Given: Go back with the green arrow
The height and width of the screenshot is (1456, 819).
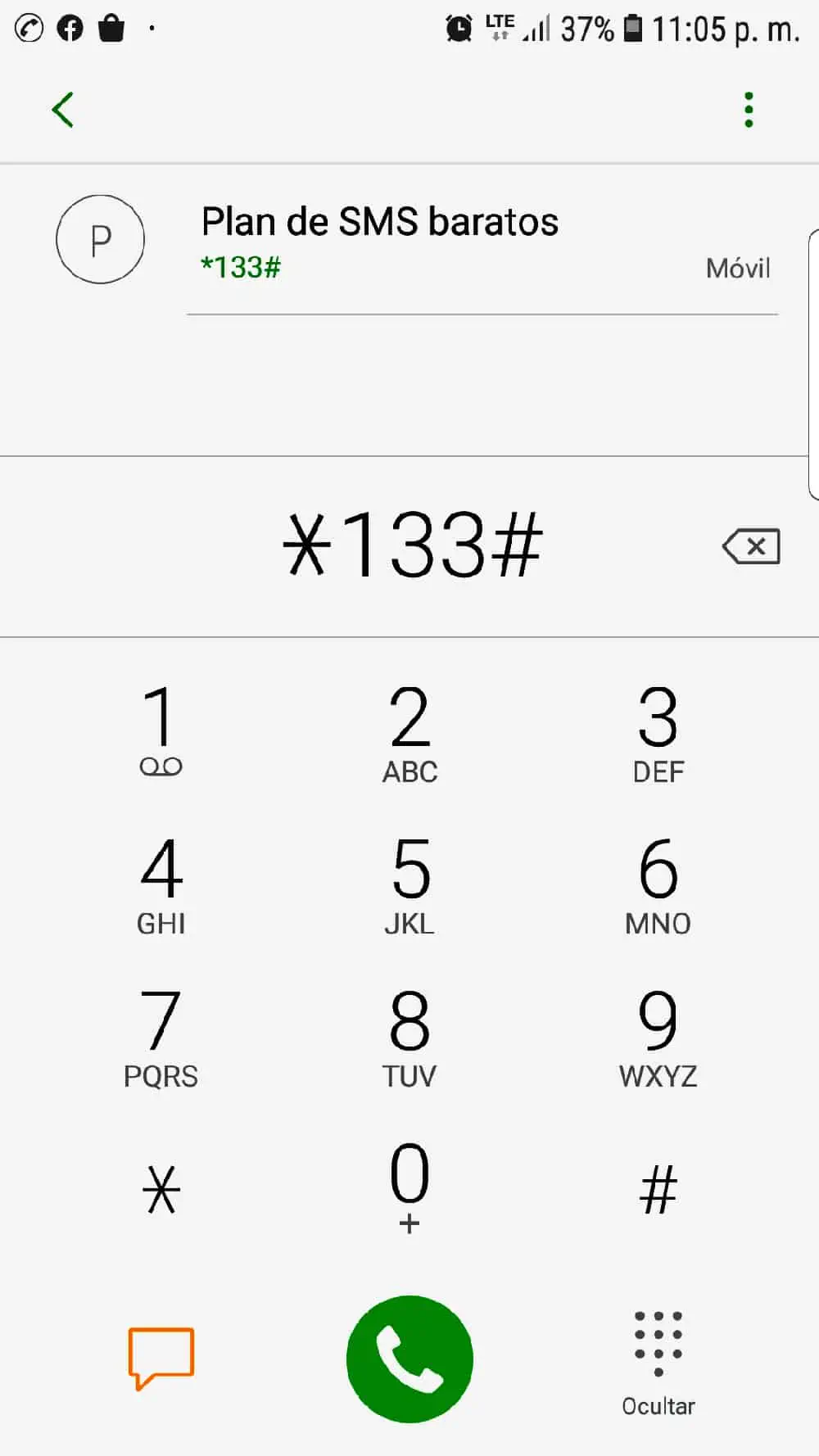Looking at the screenshot, I should 63,110.
